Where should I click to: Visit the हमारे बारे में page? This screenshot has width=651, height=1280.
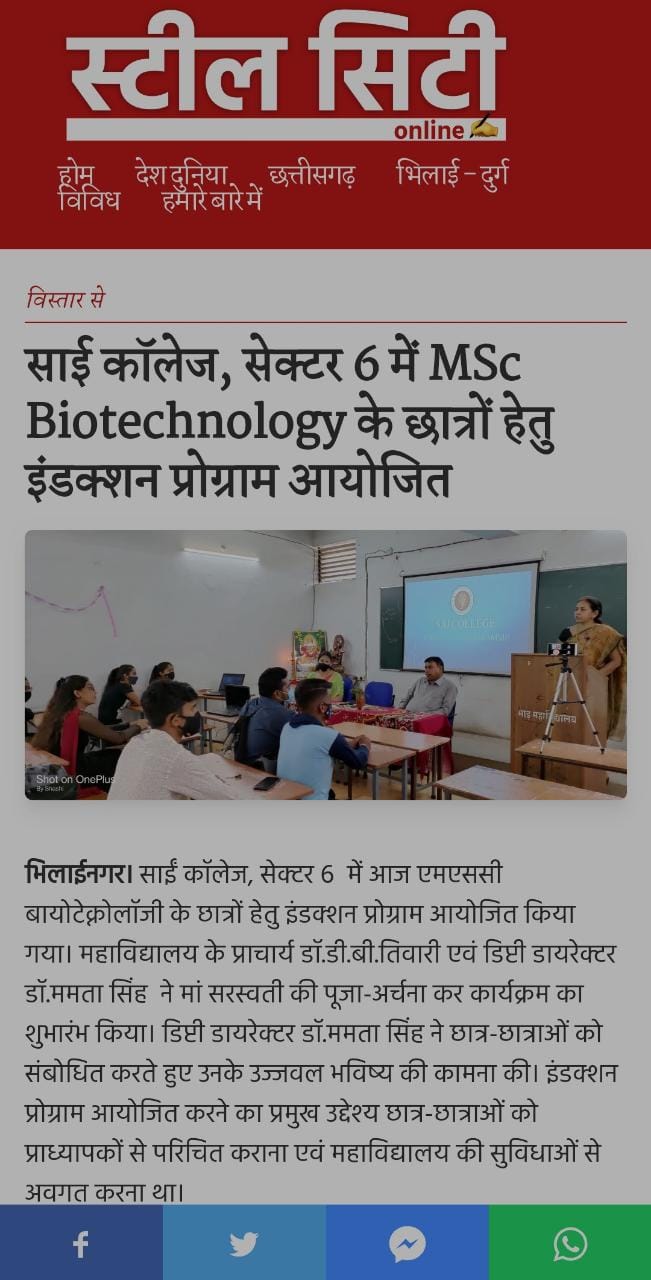211,200
